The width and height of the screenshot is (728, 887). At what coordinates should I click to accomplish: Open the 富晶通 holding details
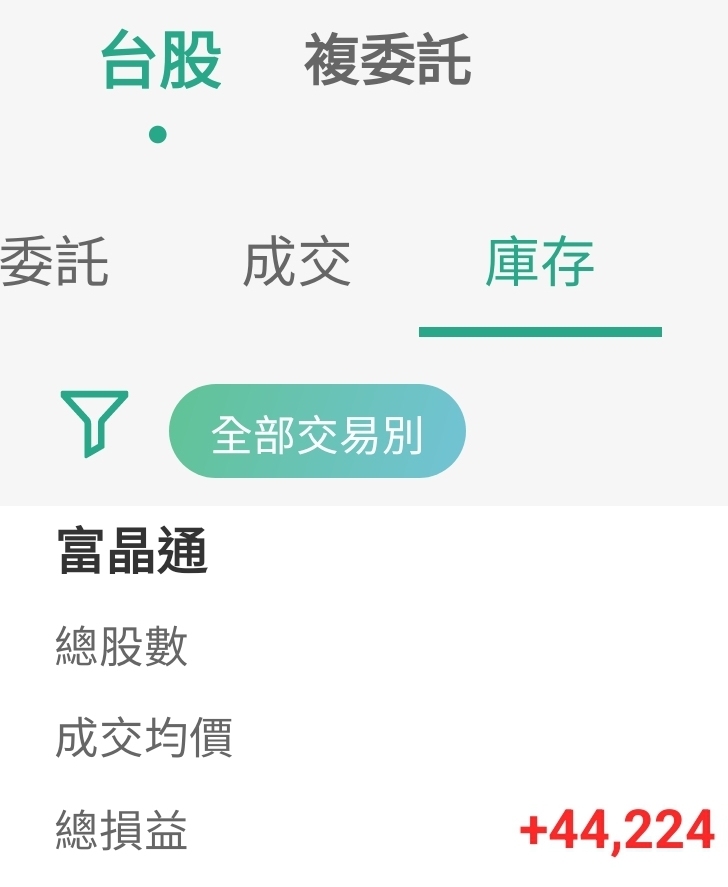[x=132, y=553]
